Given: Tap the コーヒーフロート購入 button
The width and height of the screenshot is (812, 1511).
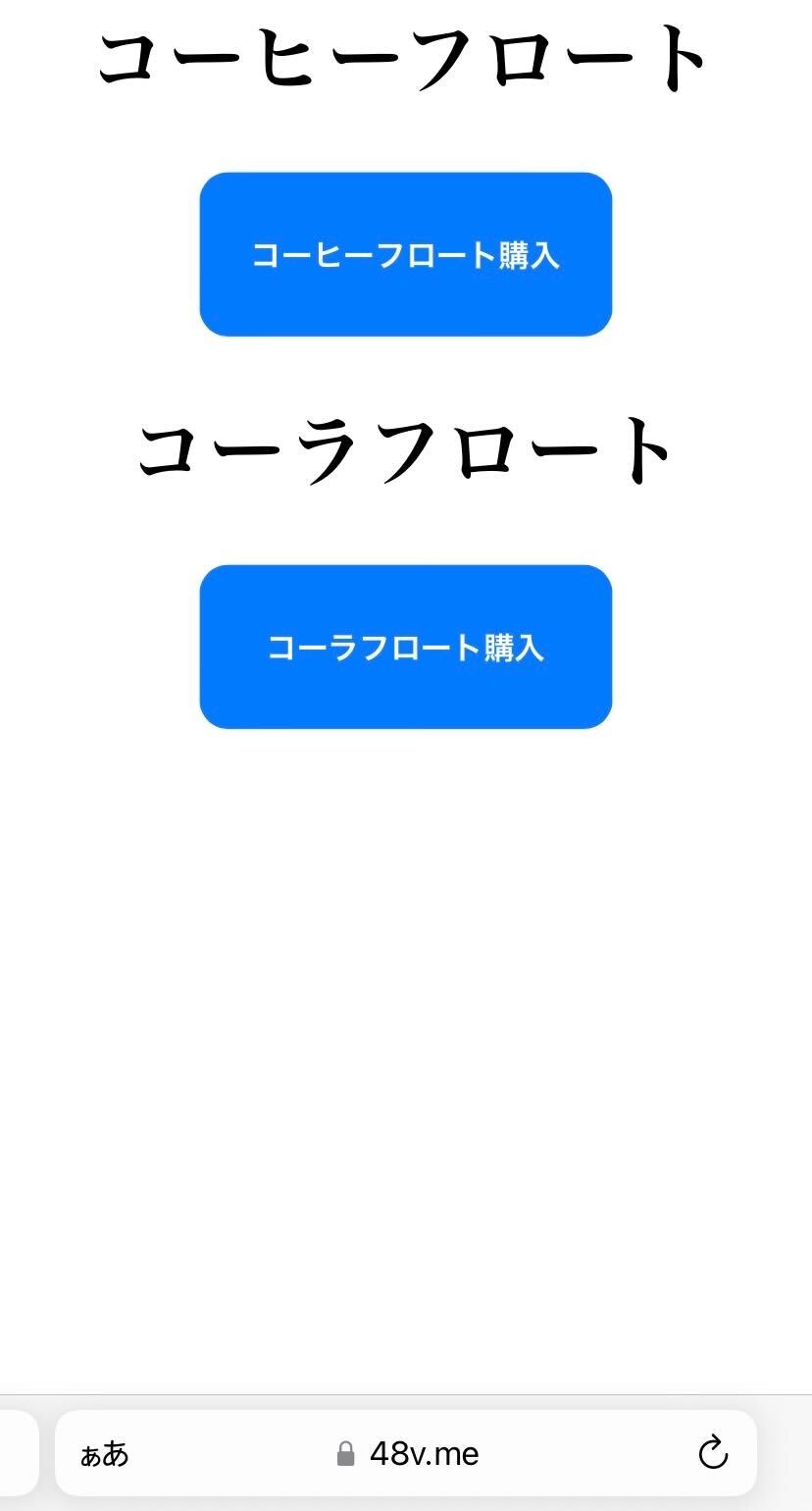Looking at the screenshot, I should click(x=406, y=254).
